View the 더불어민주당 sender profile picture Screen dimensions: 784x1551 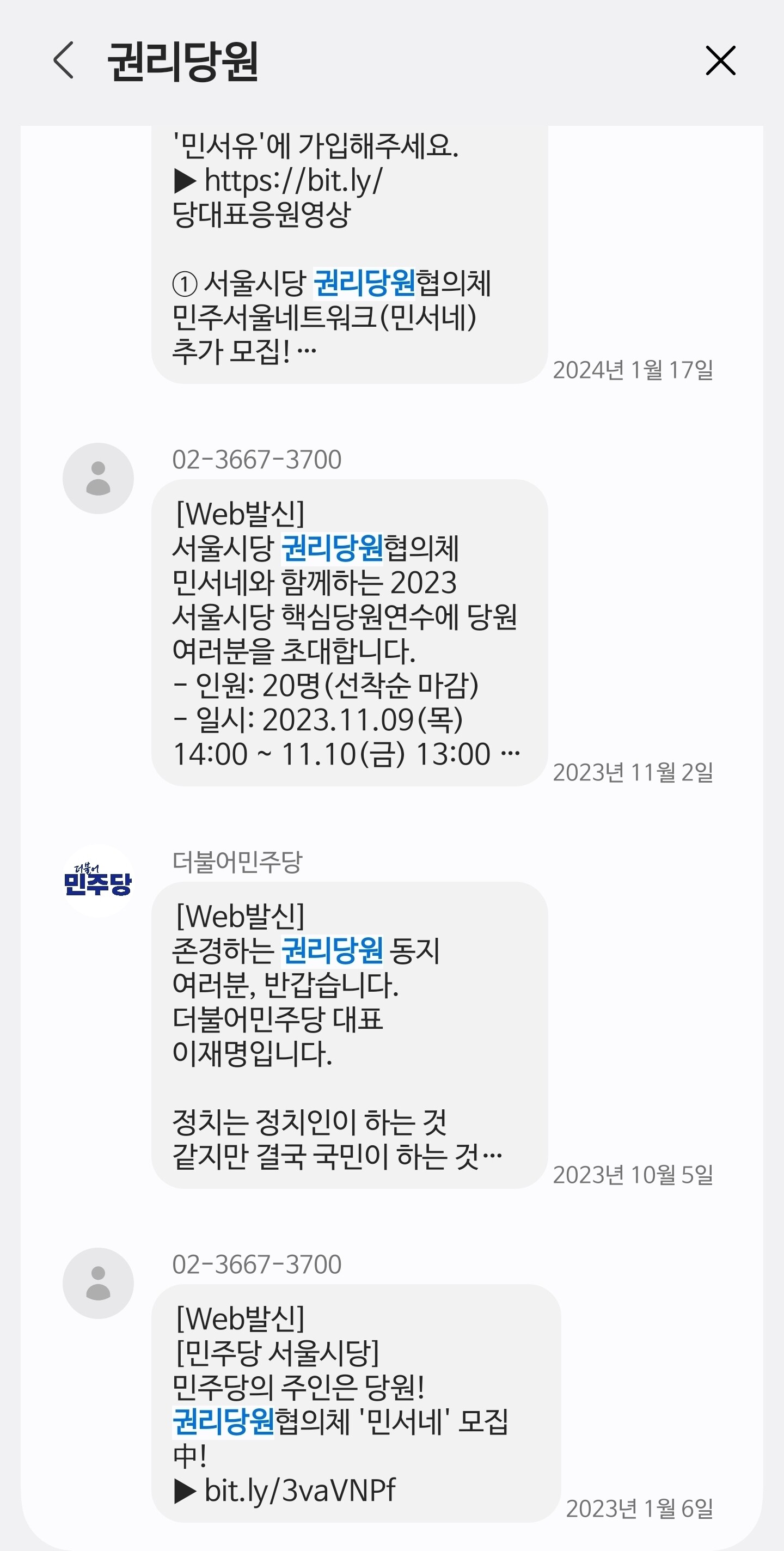tap(98, 880)
